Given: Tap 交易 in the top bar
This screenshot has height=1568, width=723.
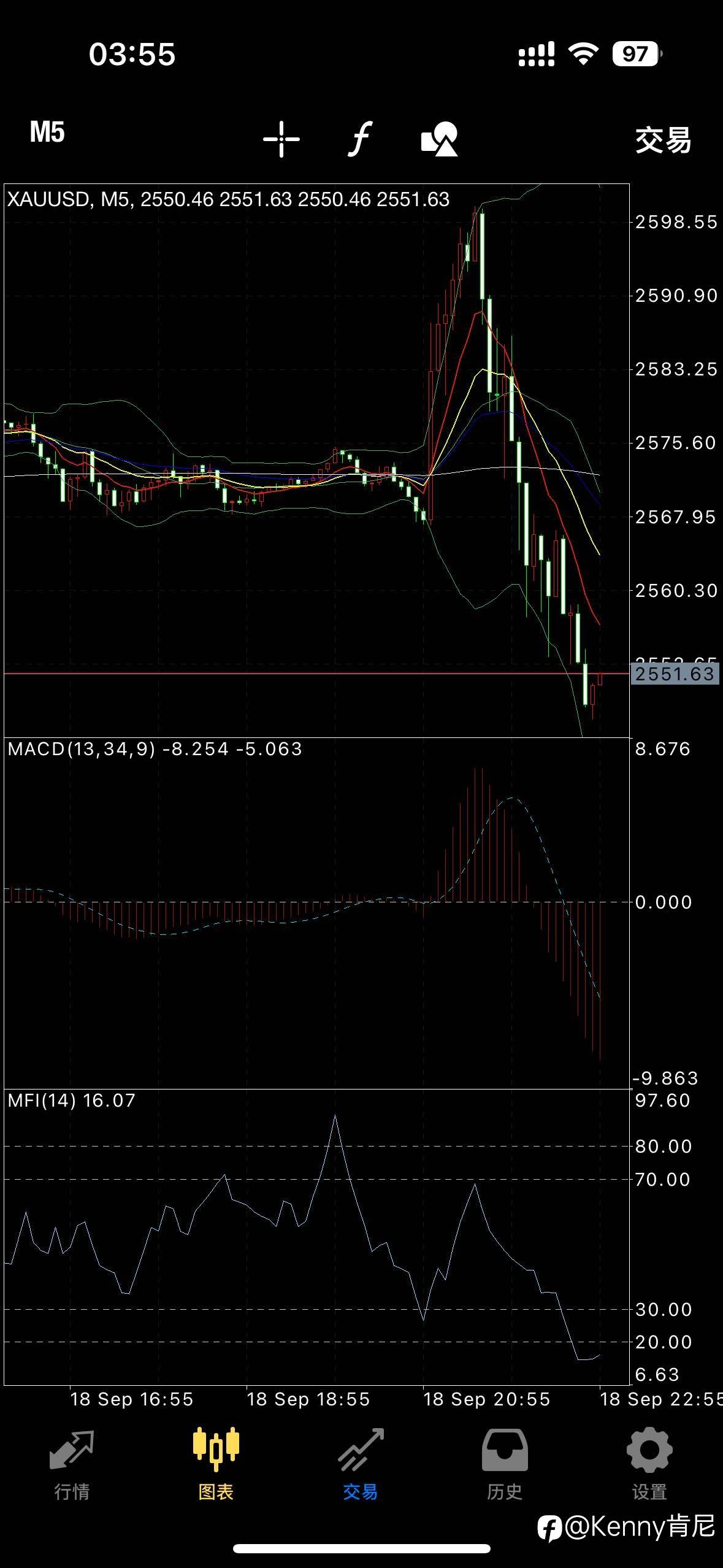Looking at the screenshot, I should pos(663,140).
